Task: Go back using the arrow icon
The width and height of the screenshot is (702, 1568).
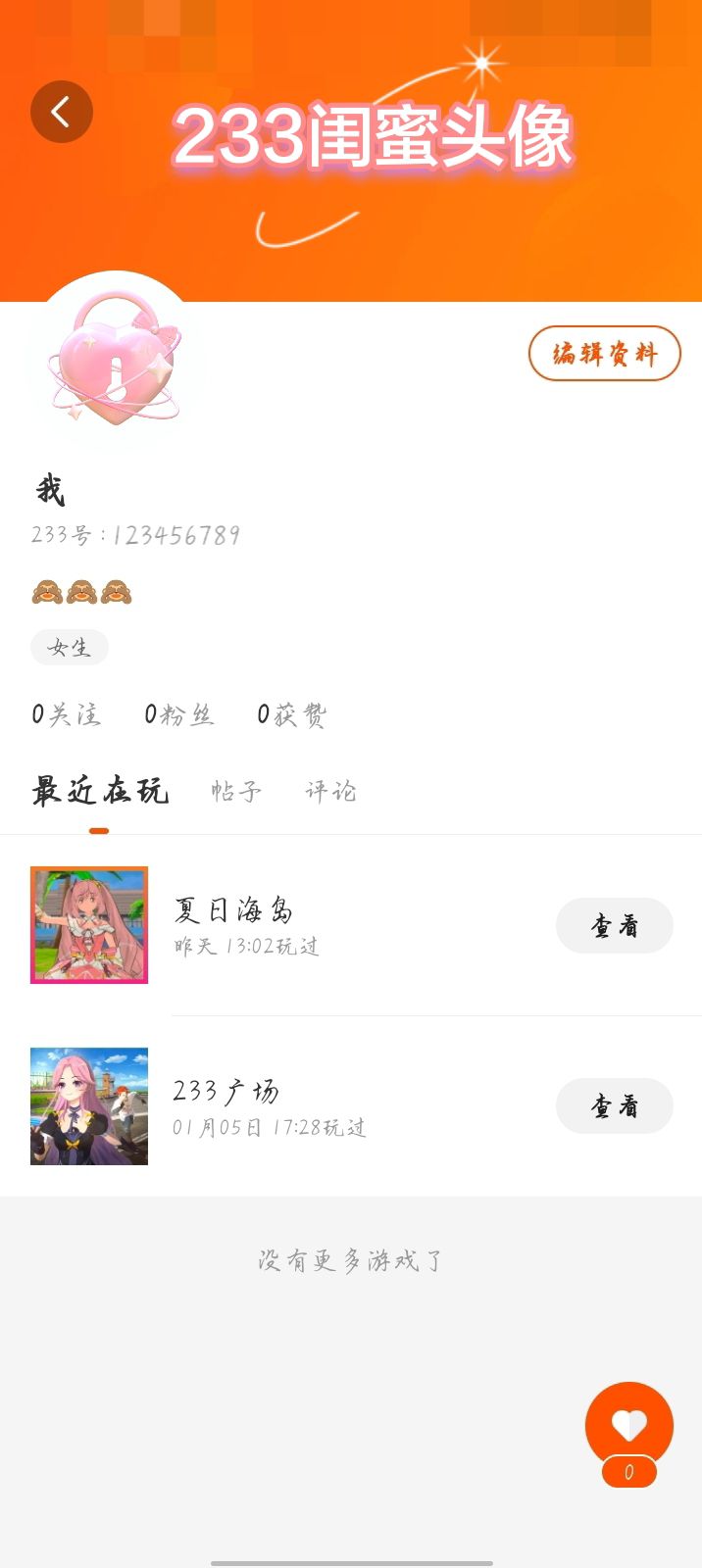Action: (61, 112)
